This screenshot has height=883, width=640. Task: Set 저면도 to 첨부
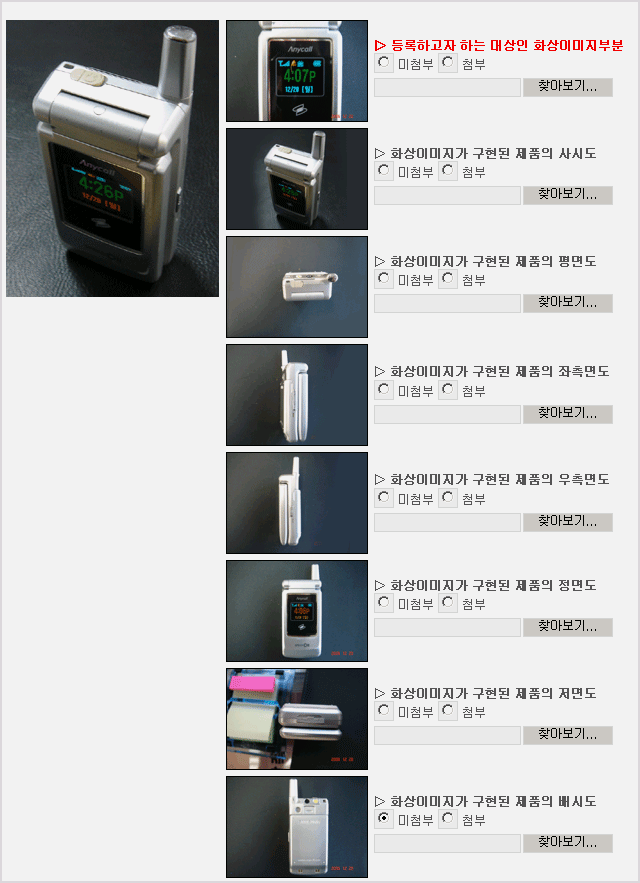tap(448, 711)
